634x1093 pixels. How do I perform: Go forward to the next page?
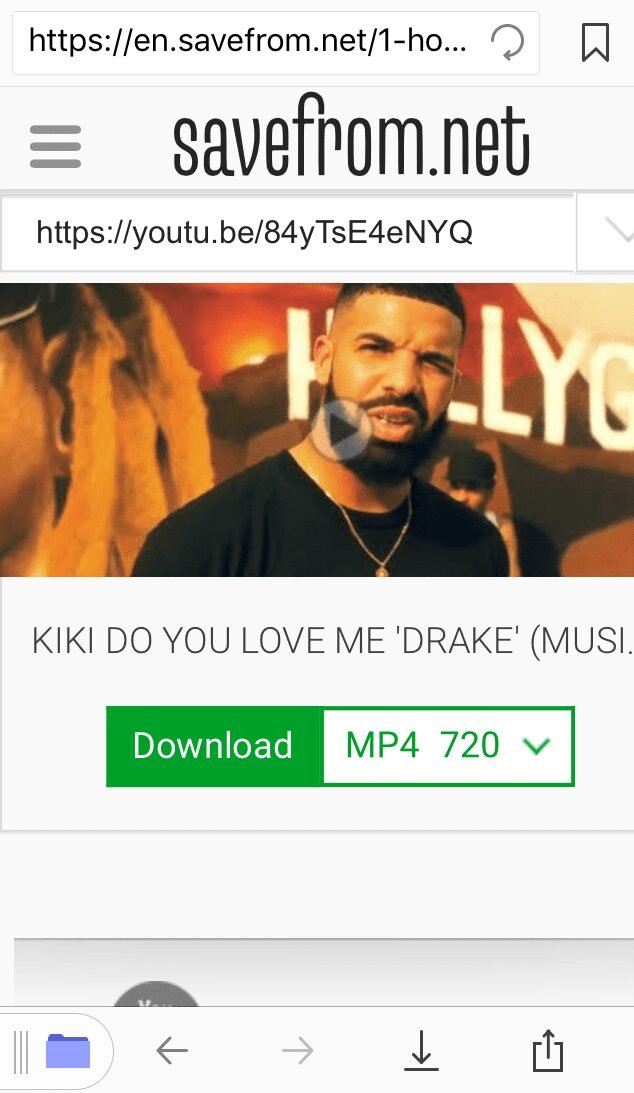297,1051
